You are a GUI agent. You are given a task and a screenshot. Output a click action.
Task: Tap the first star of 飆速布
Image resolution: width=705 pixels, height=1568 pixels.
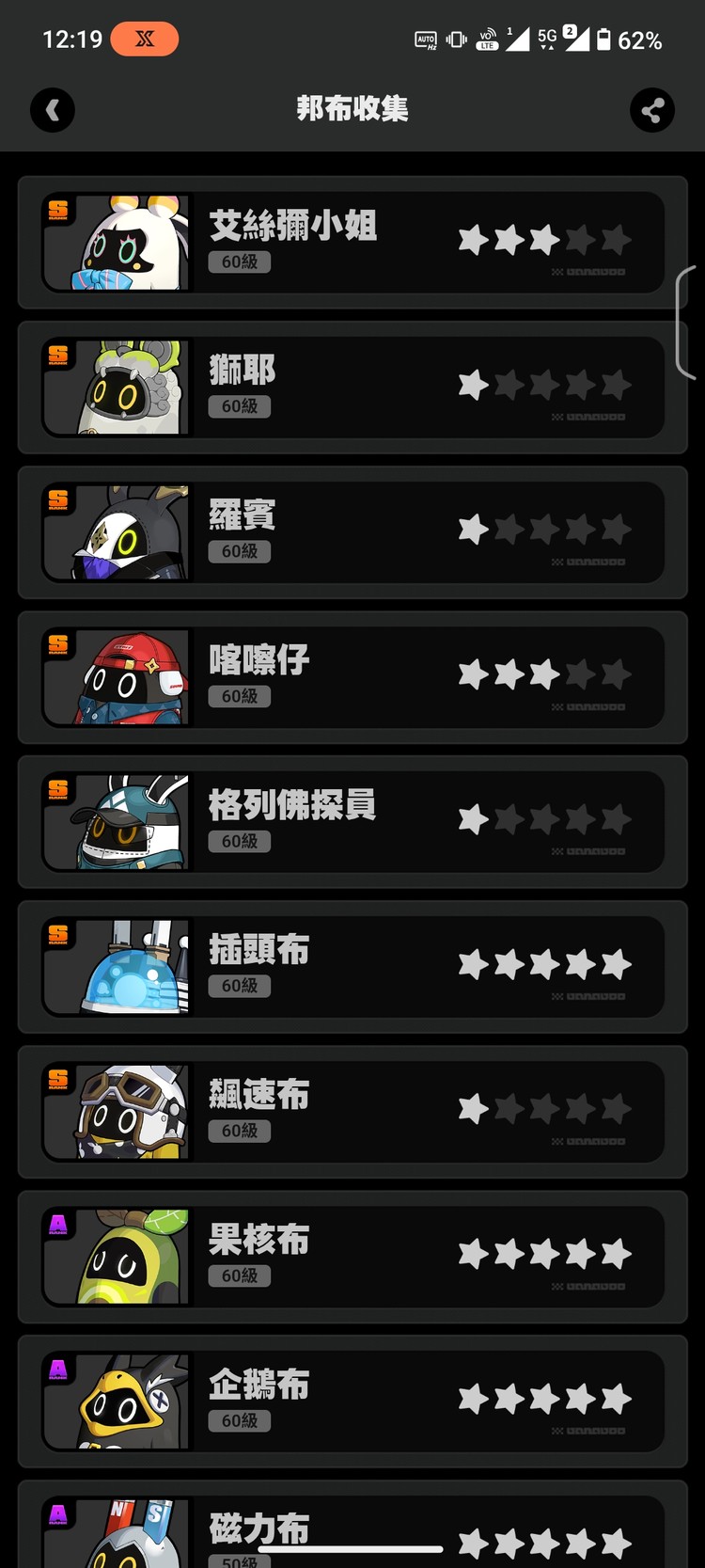click(472, 1108)
